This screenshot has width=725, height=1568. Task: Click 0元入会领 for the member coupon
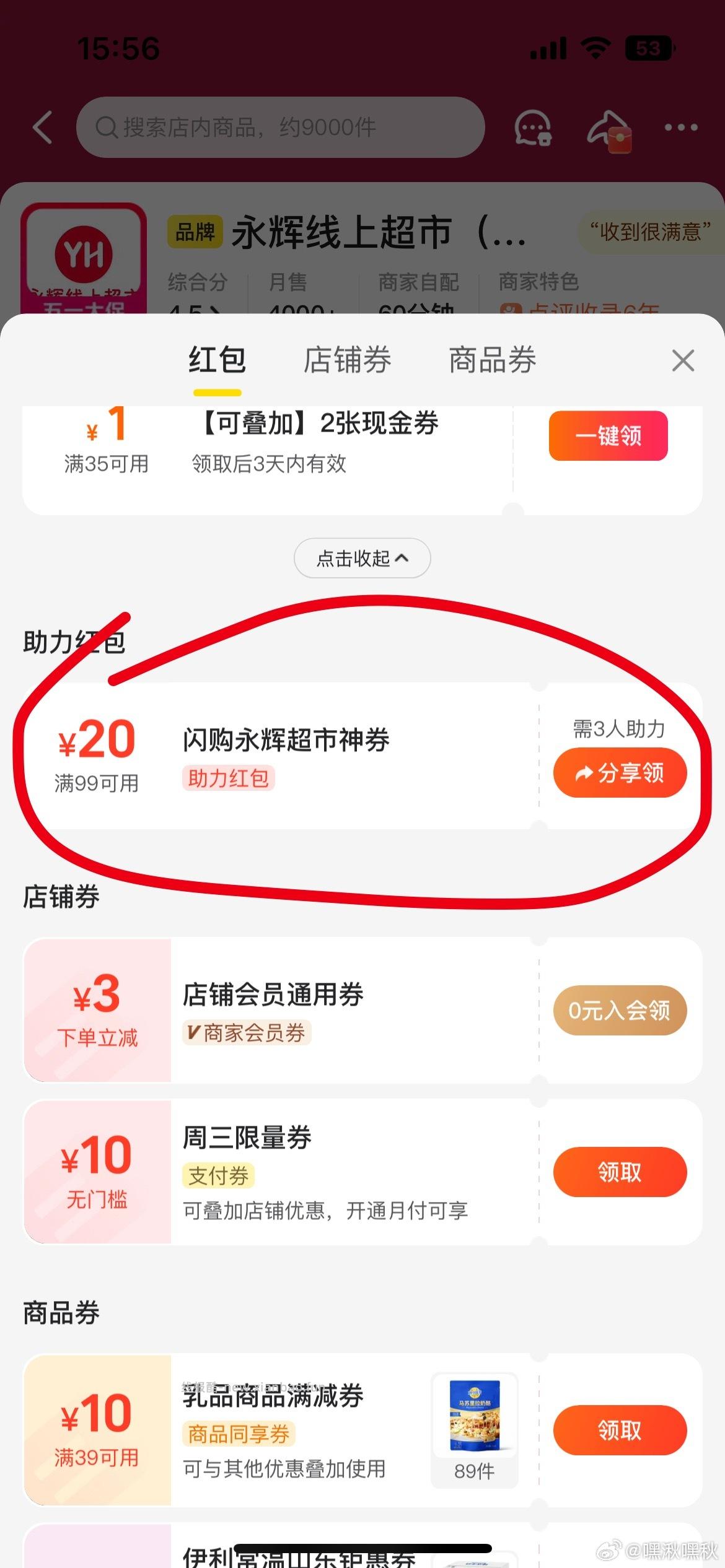point(620,1010)
